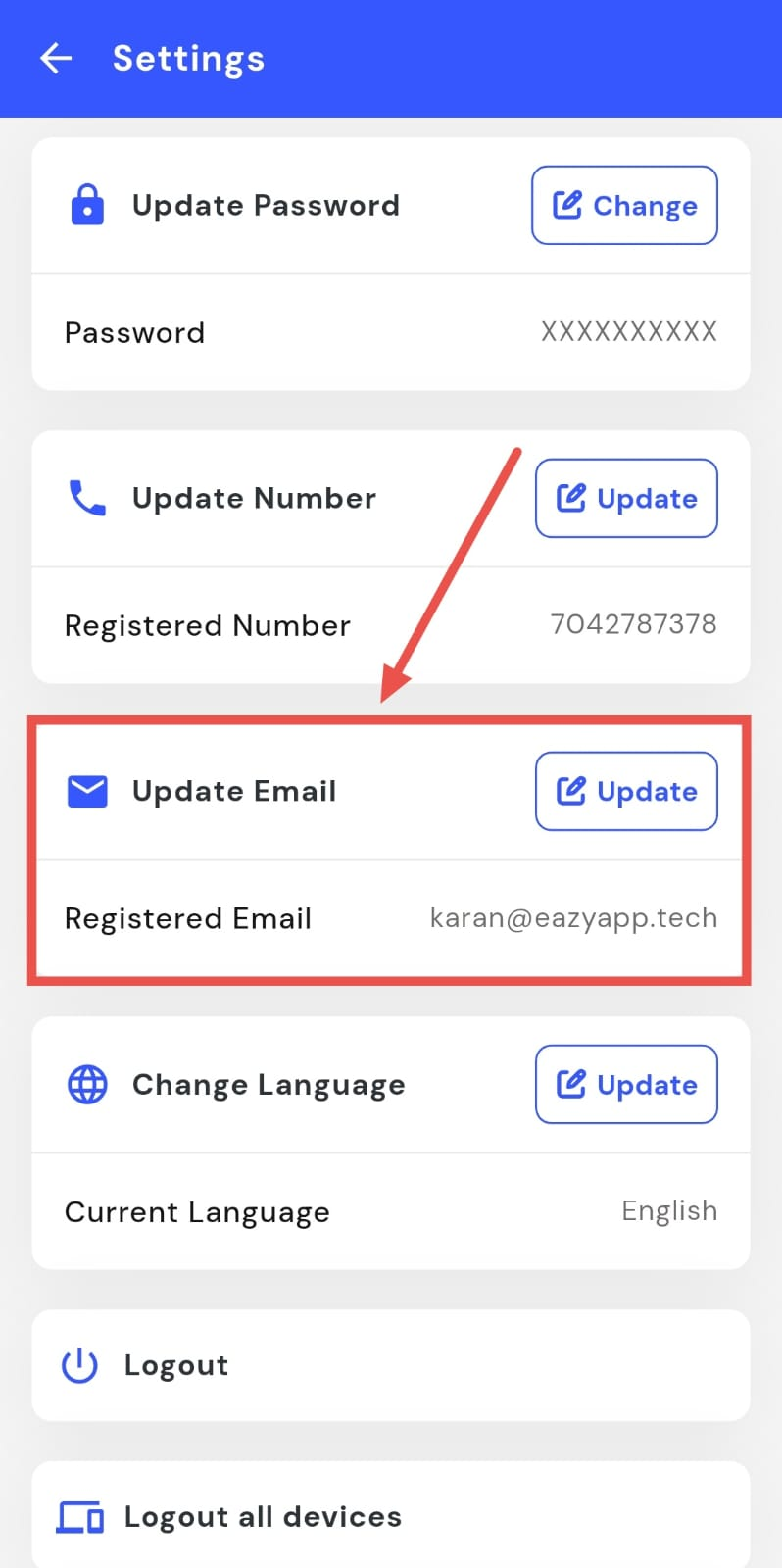Log out of the account
The image size is (782, 1568).
pos(176,1365)
